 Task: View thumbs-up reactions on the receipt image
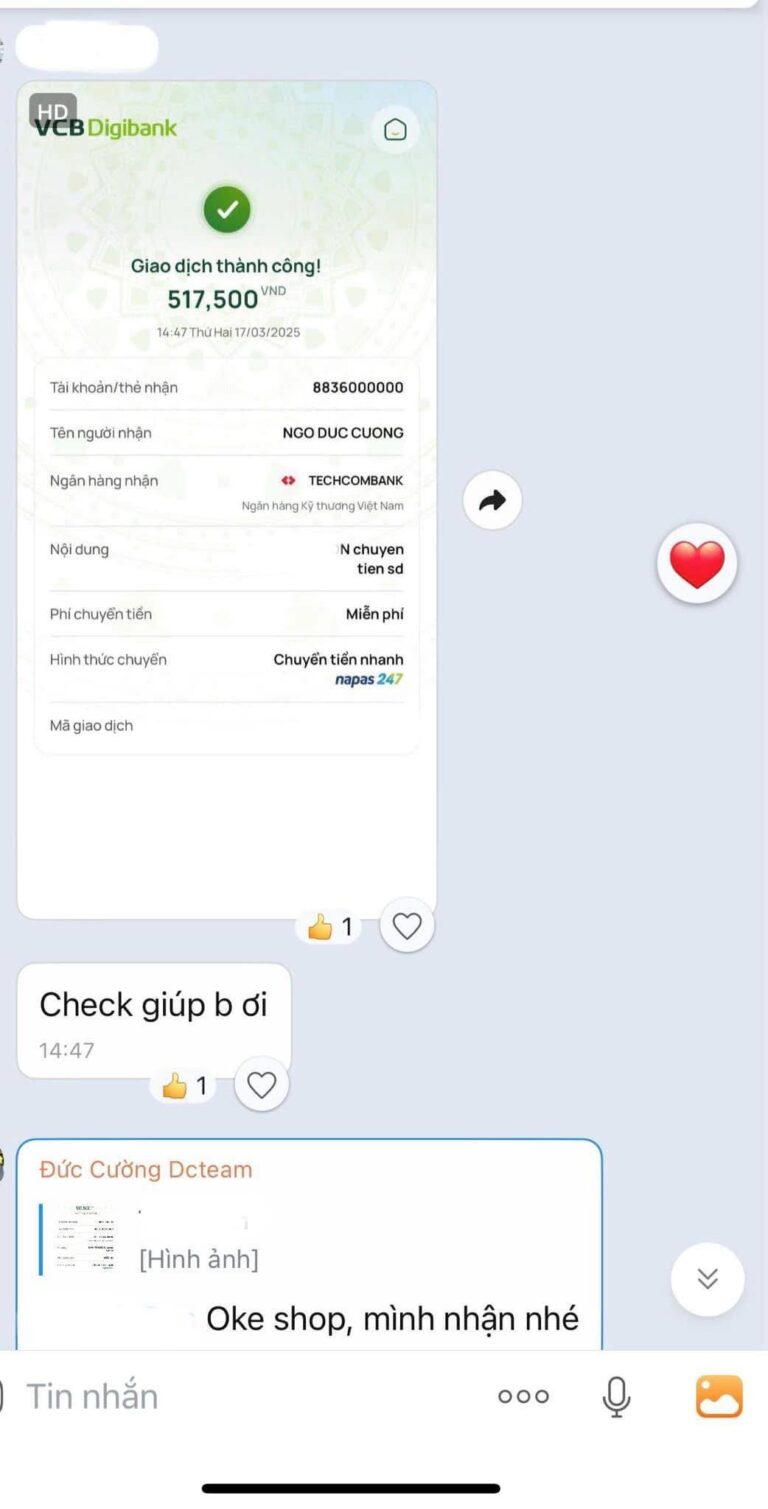pyautogui.click(x=330, y=928)
